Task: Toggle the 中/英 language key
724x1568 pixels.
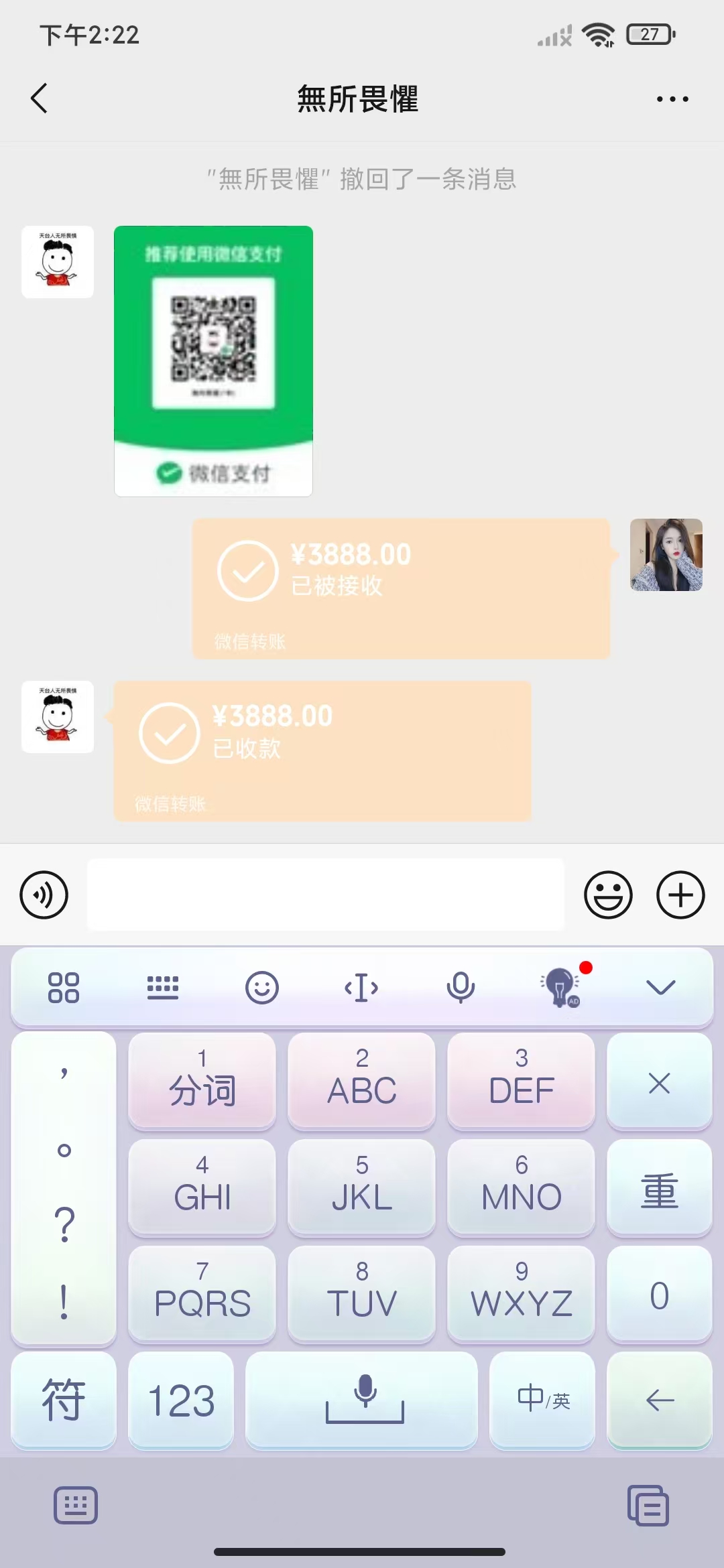Action: [542, 1400]
